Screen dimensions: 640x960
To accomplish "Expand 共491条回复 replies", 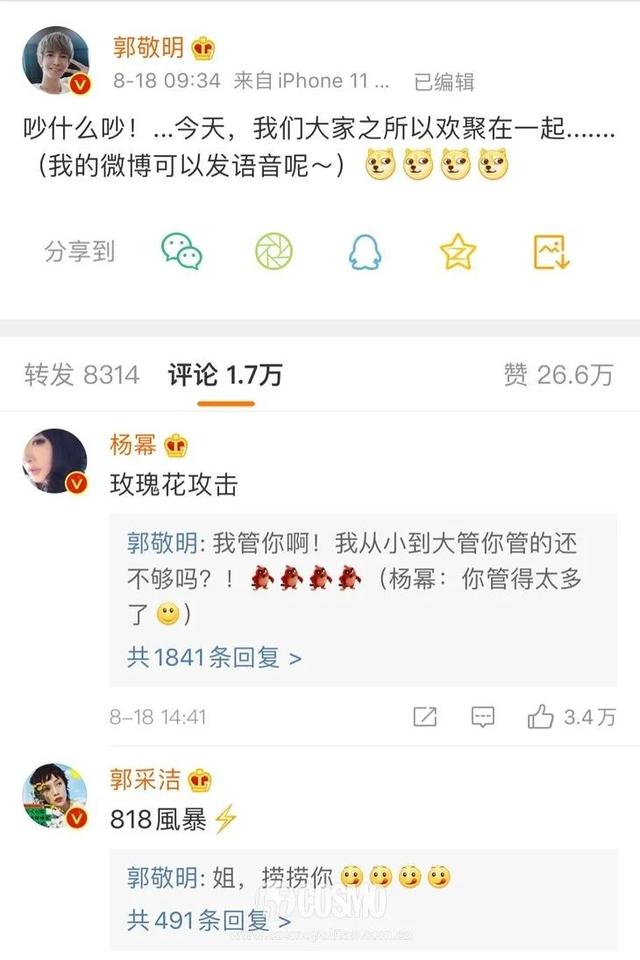I will (x=208, y=918).
